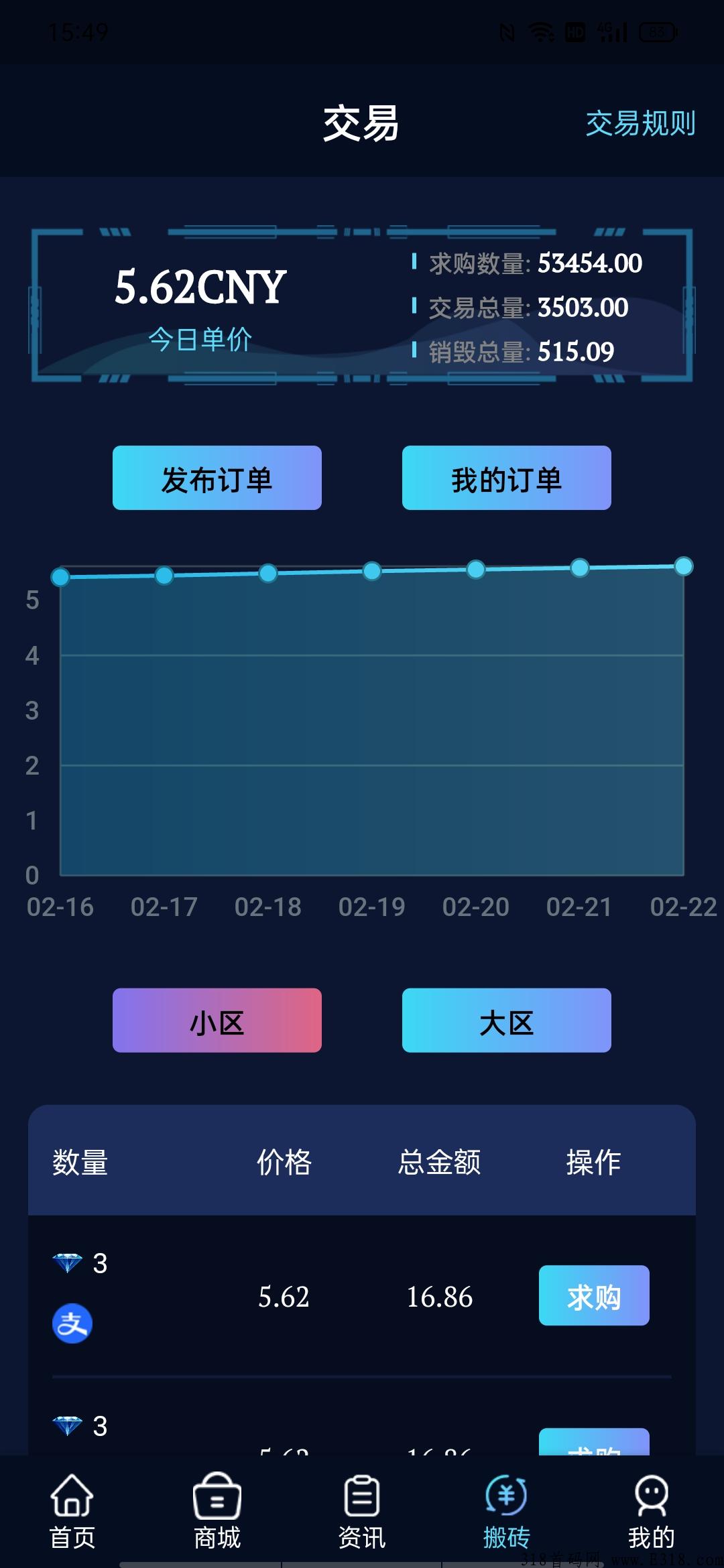
Task: Select the chart point above 02-19
Action: coord(372,572)
